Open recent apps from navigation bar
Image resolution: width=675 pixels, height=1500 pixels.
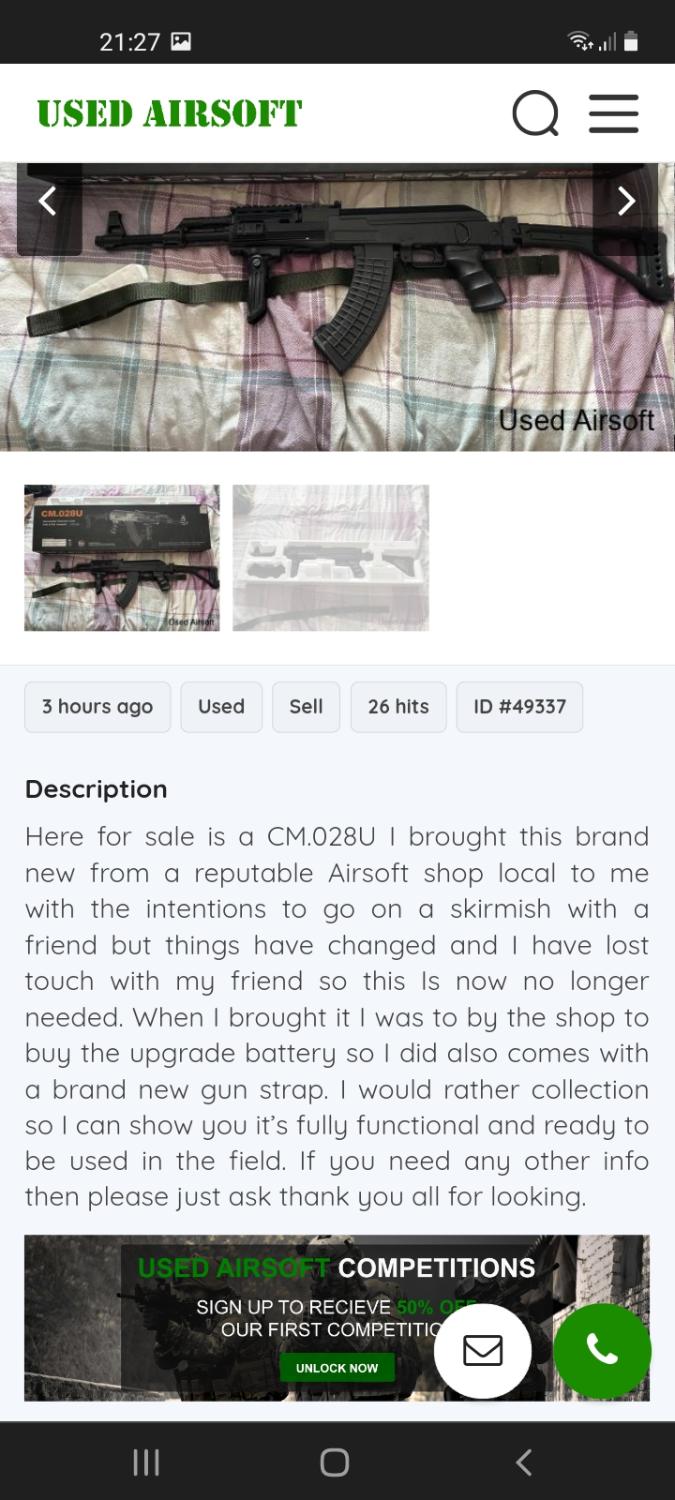(146, 1462)
